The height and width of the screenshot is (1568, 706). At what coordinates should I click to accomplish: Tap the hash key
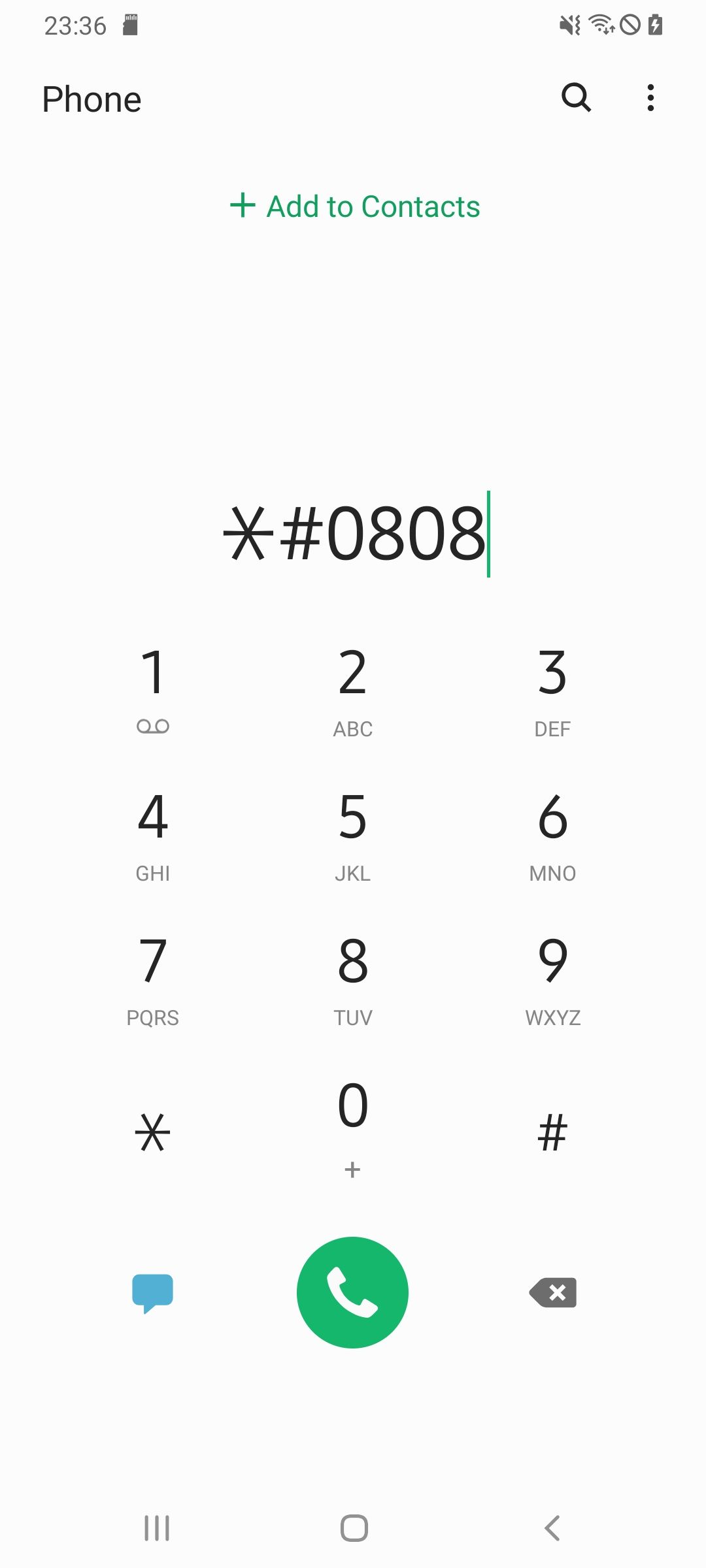[552, 1132]
